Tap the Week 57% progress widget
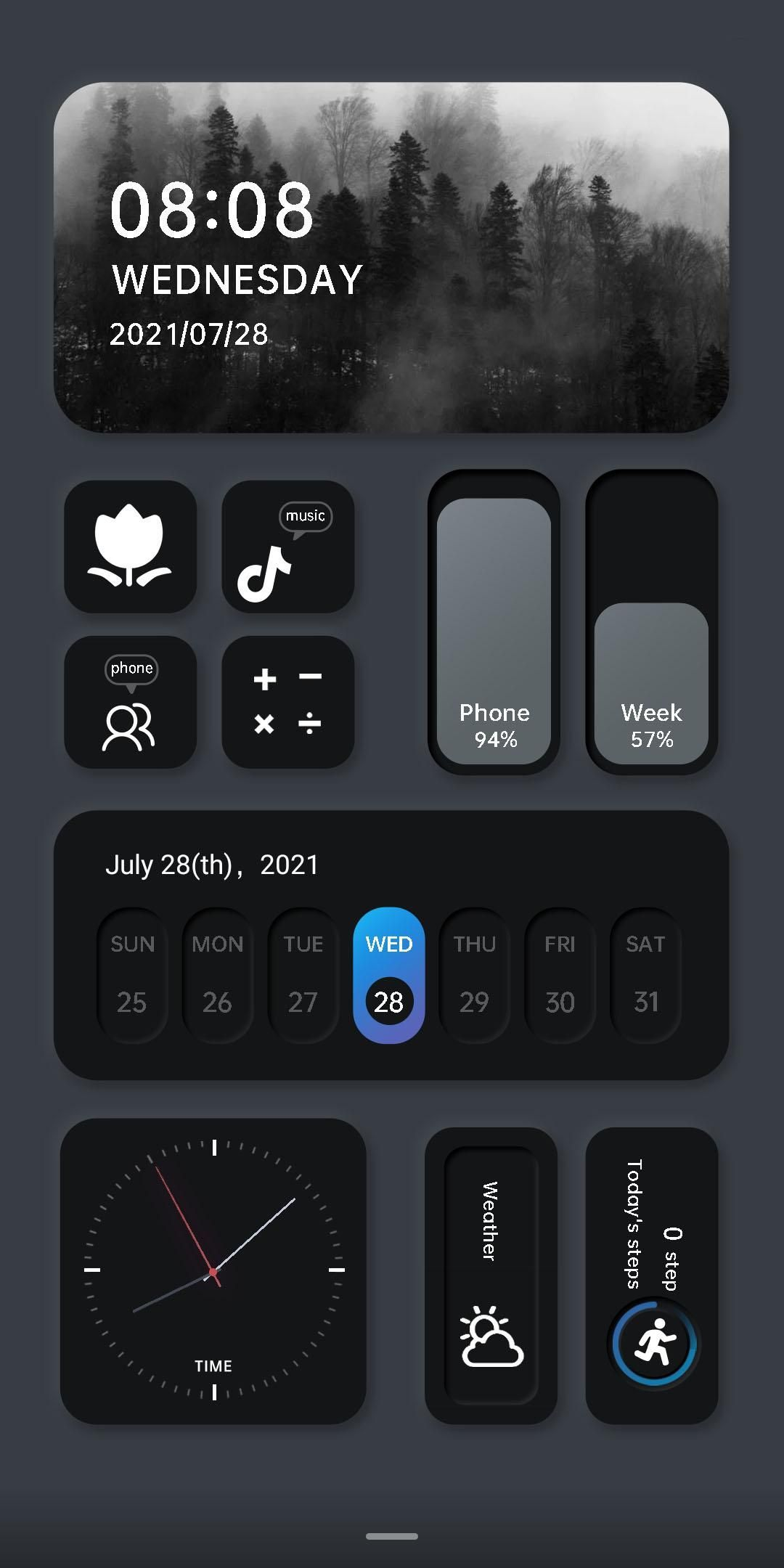The image size is (784, 1568). [x=651, y=622]
